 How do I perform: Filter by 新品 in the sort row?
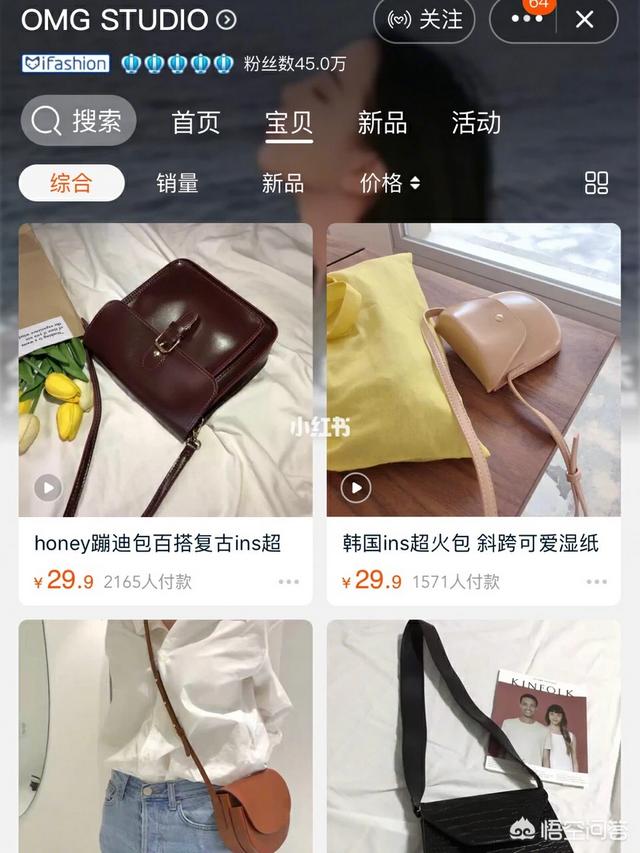(x=283, y=183)
